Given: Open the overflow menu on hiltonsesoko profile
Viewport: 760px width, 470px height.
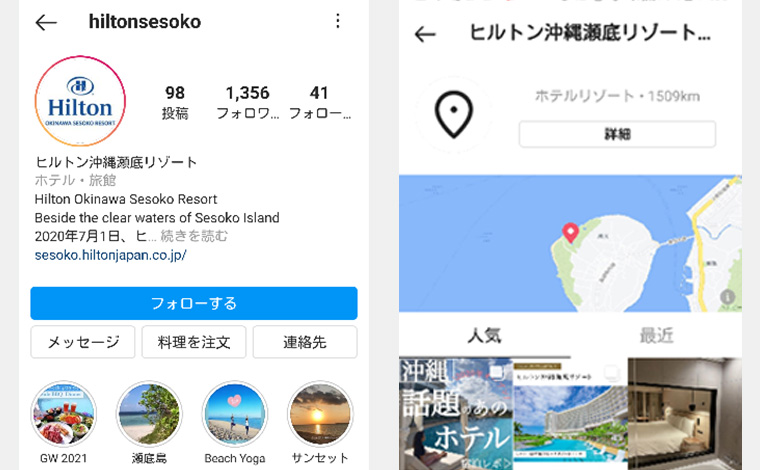Looking at the screenshot, I should (x=338, y=22).
